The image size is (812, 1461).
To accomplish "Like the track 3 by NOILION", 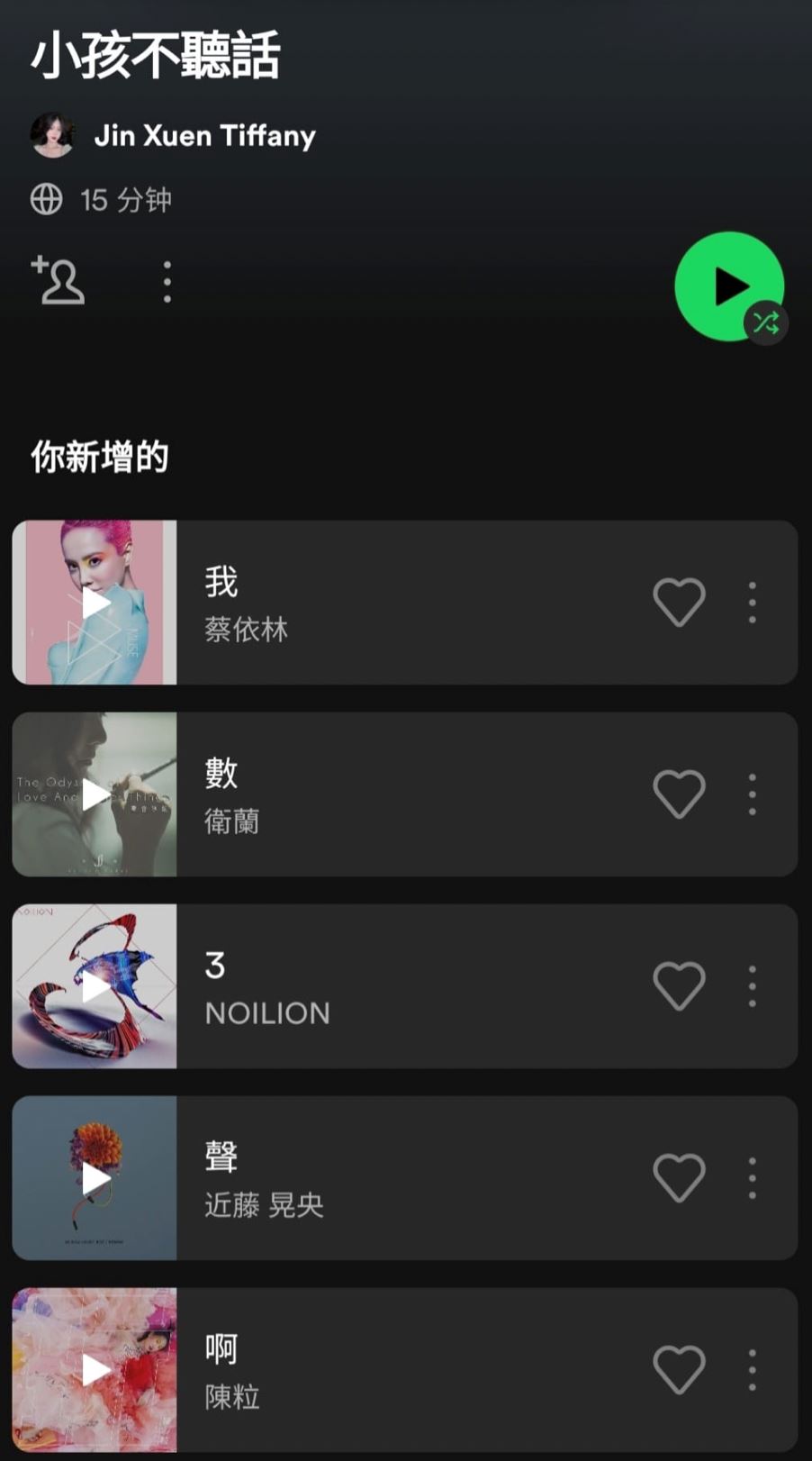I will tap(679, 986).
